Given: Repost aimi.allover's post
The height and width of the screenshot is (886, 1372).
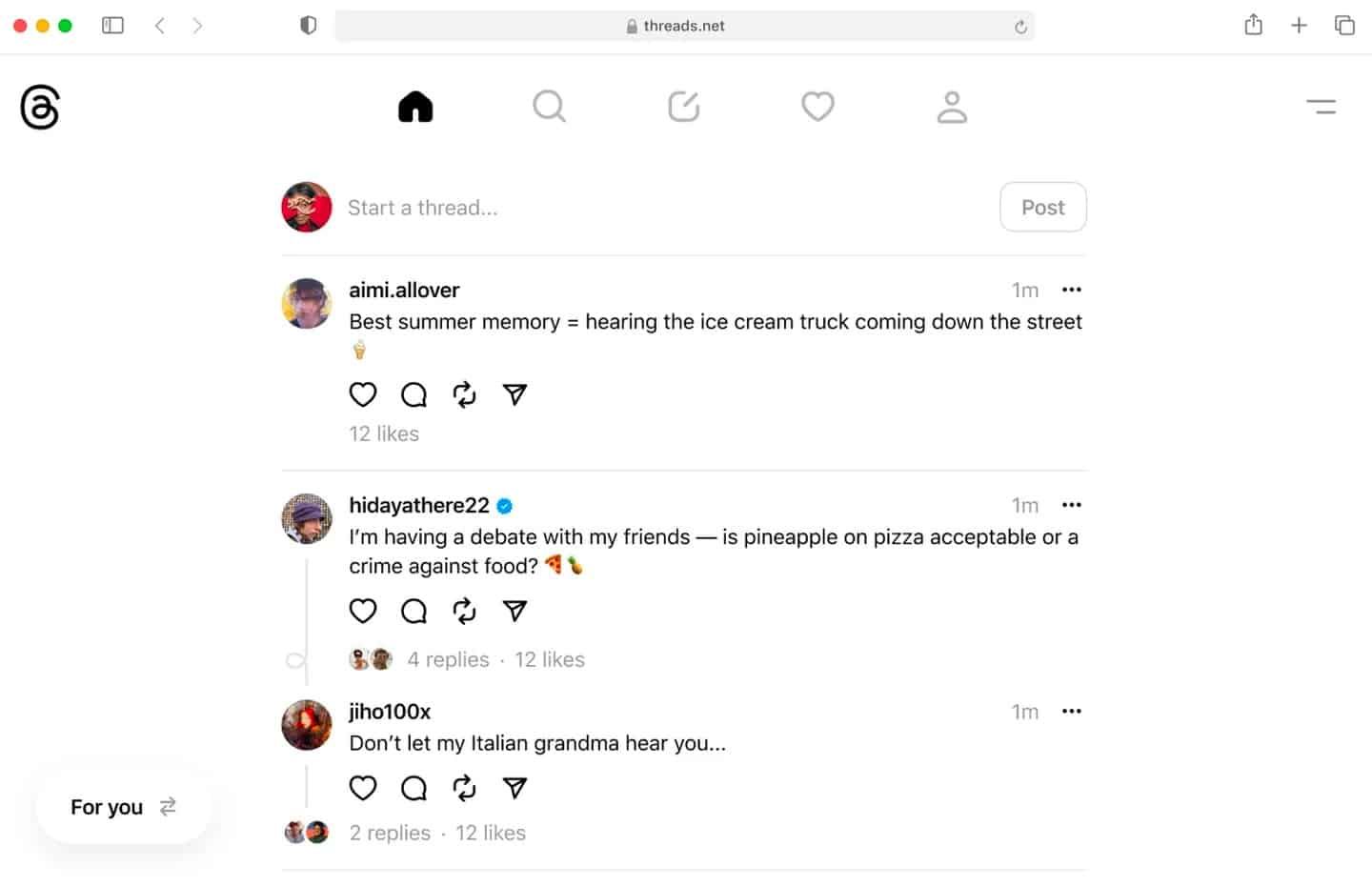Looking at the screenshot, I should (x=464, y=394).
